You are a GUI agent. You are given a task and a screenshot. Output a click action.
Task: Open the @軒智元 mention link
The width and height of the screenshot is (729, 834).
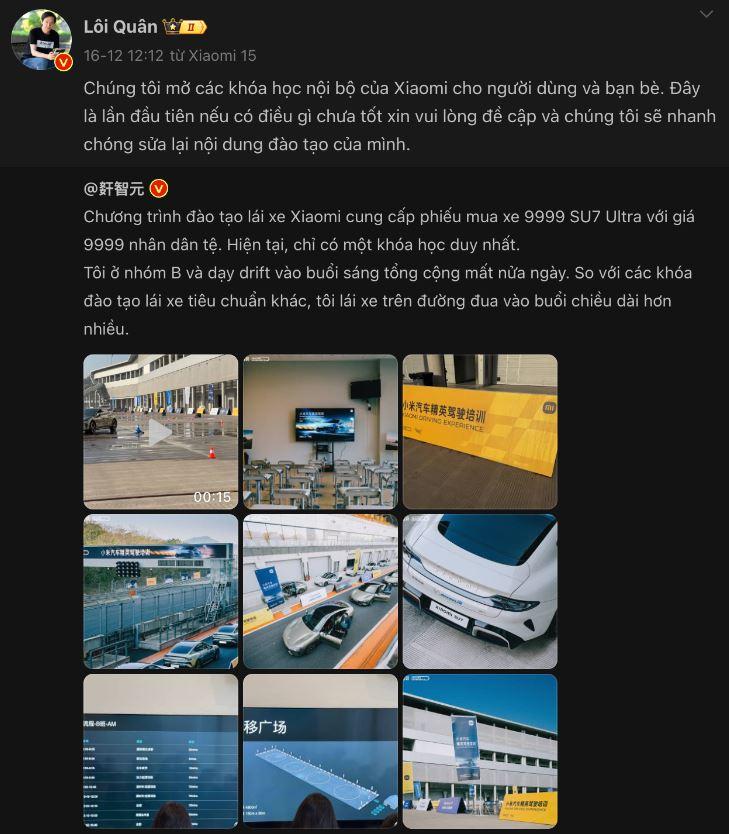(x=114, y=188)
